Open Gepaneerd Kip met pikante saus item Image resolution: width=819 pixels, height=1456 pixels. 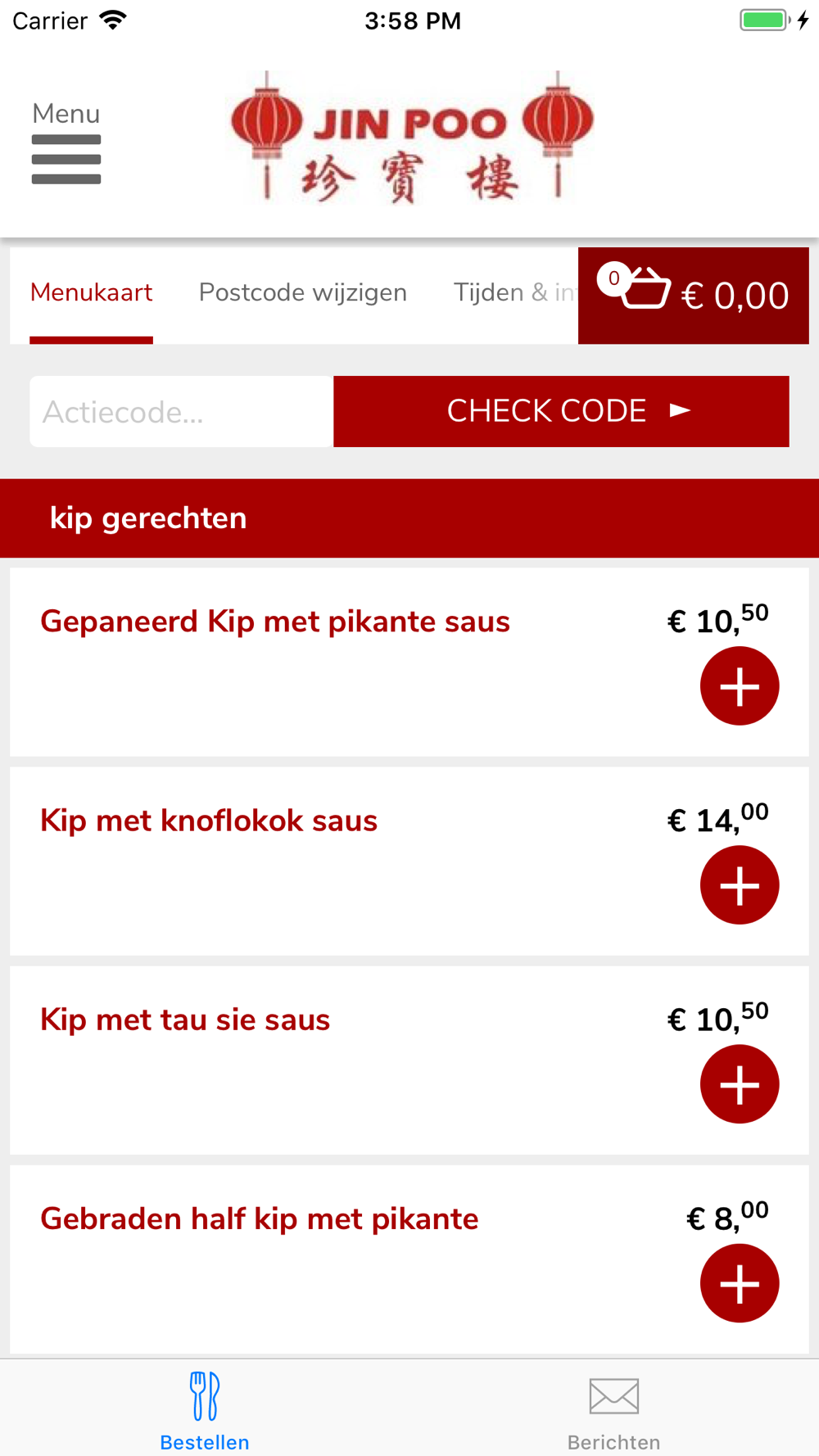(x=275, y=622)
